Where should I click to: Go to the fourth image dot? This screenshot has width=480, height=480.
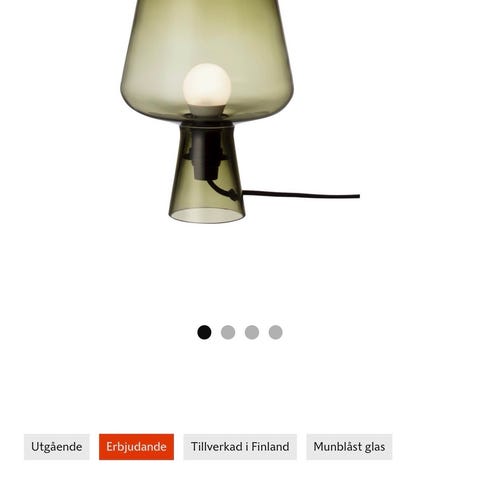coord(275,332)
